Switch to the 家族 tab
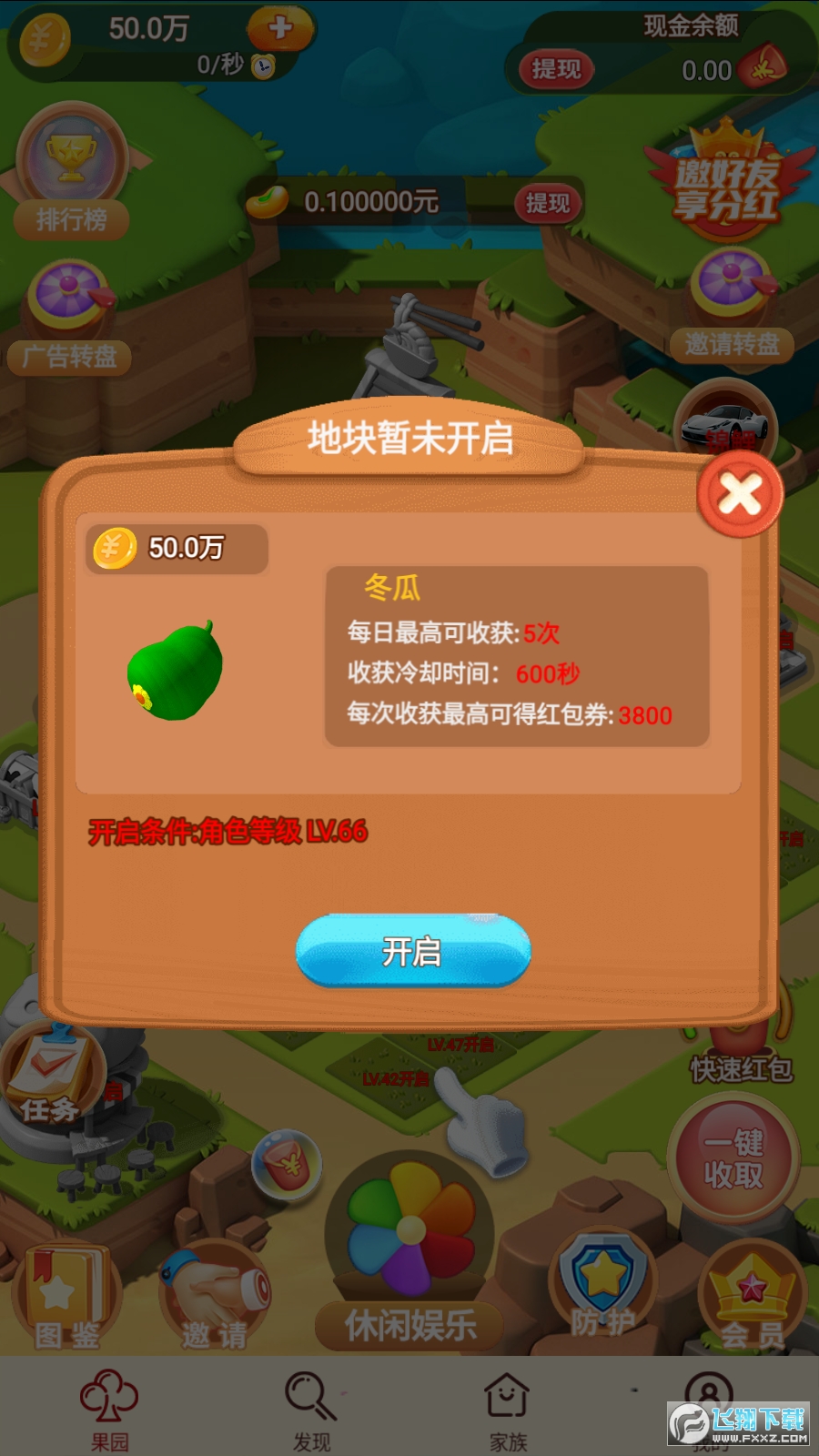This screenshot has width=819, height=1456. click(508, 1409)
